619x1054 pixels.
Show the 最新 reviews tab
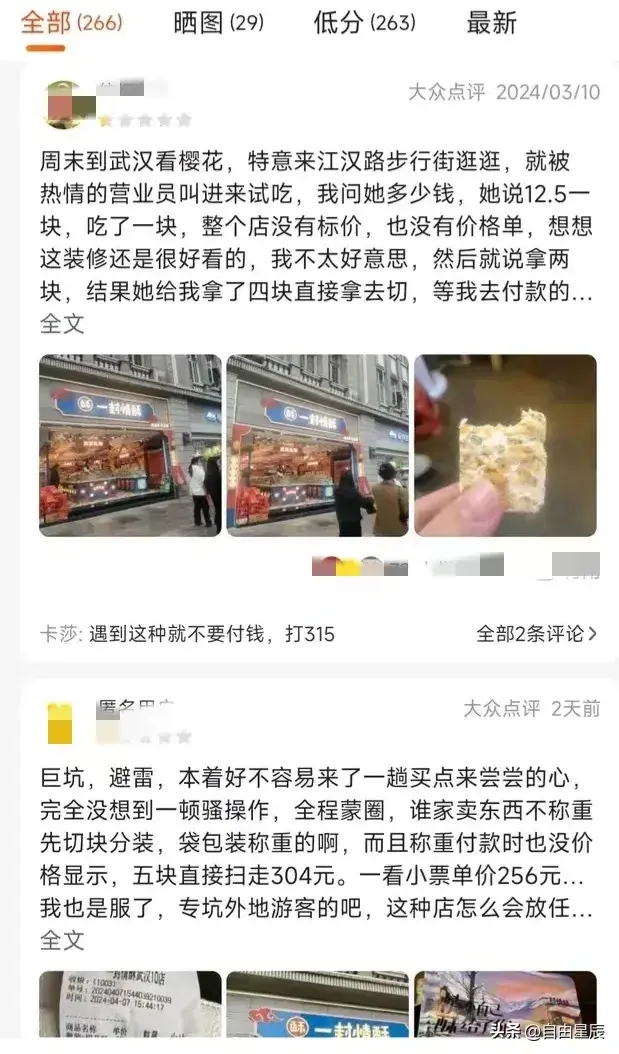click(491, 22)
